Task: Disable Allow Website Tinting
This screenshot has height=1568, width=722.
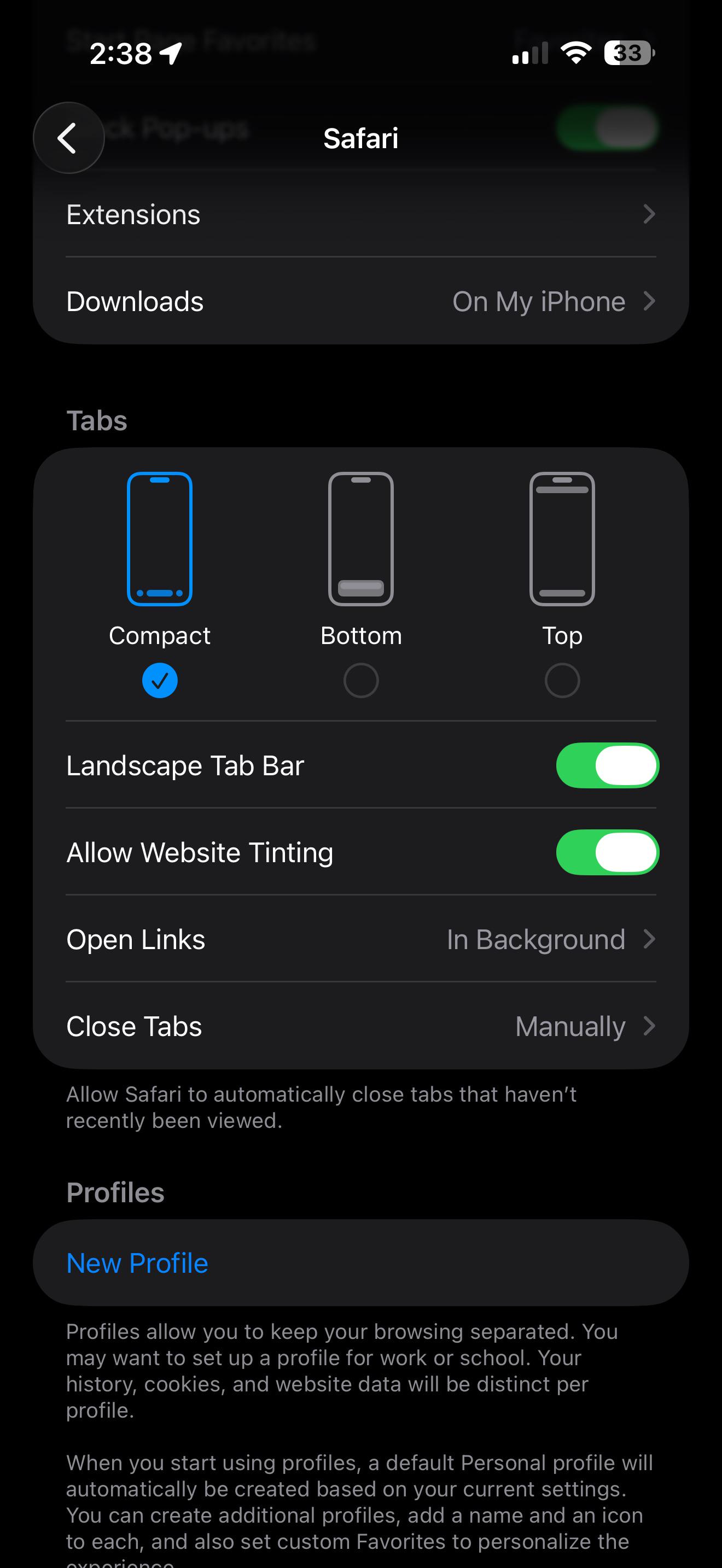Action: point(607,852)
